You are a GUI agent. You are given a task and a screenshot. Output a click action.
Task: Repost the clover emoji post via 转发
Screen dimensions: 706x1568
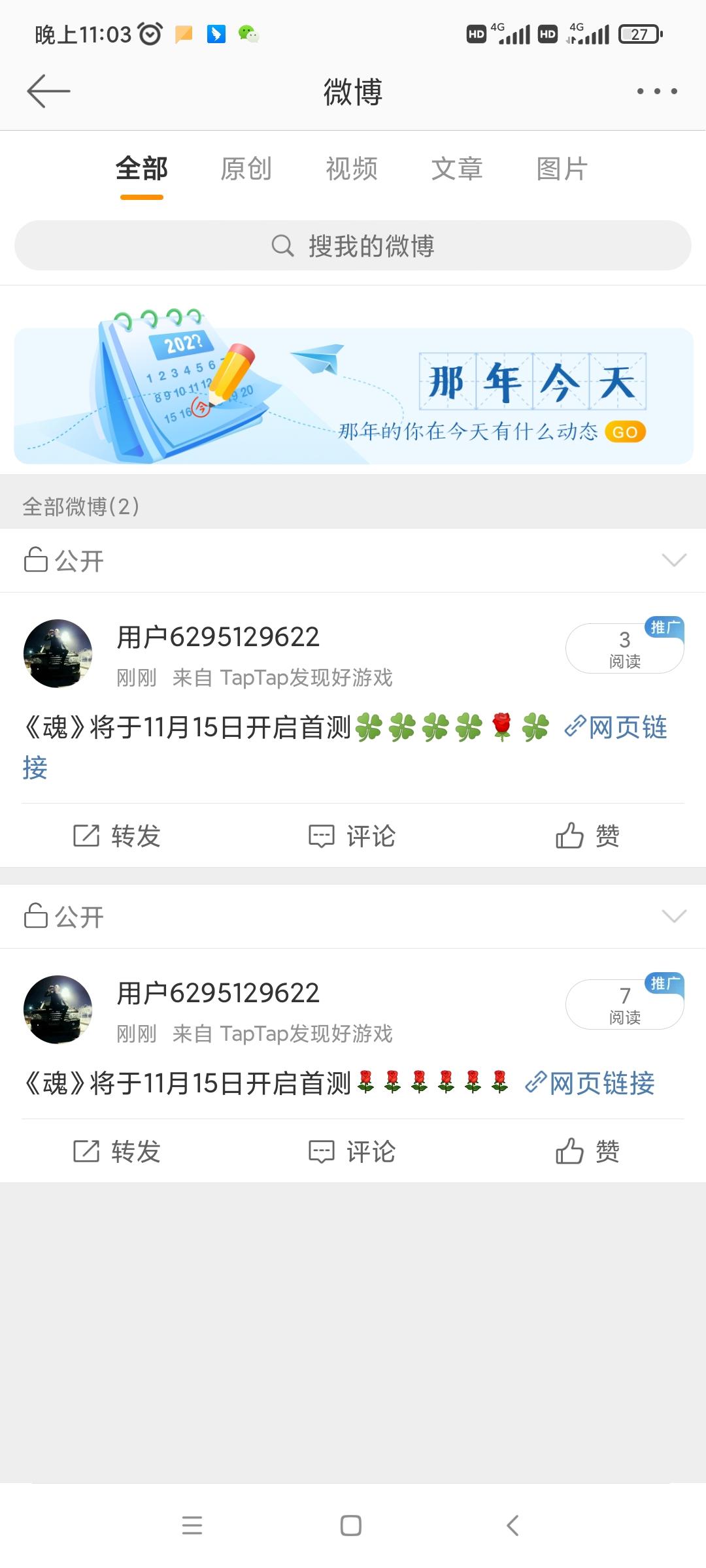tap(118, 836)
